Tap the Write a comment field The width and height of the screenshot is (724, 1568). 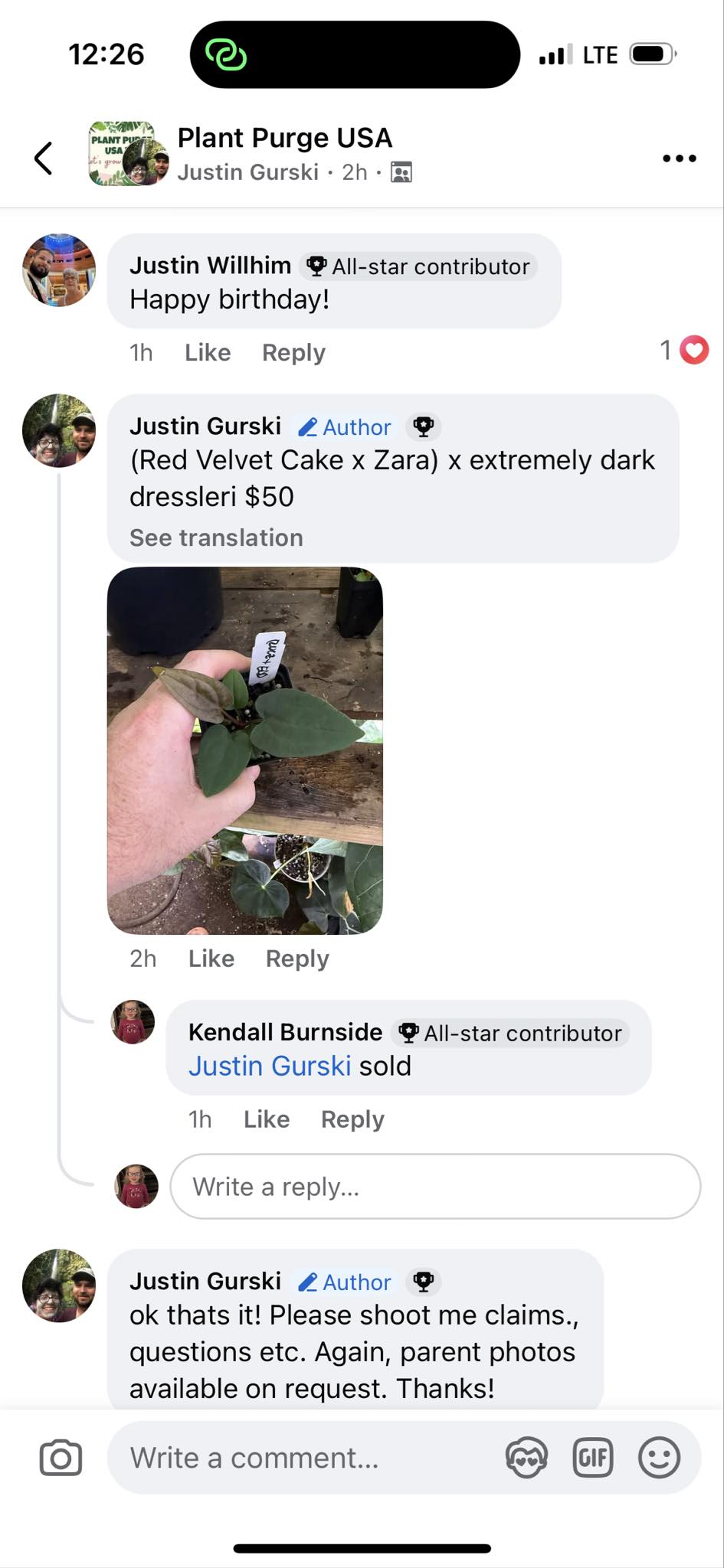click(x=306, y=1458)
